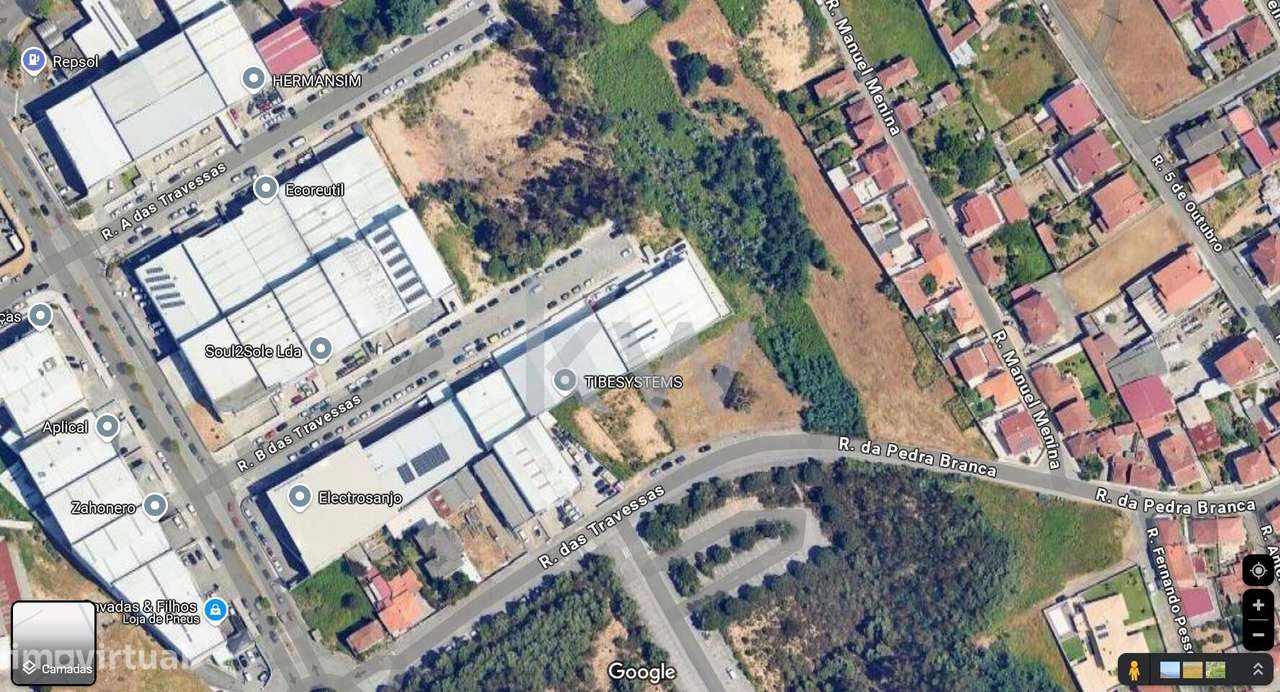Open the Electrosanjo map pin
Image resolution: width=1280 pixels, height=692 pixels.
(x=299, y=496)
